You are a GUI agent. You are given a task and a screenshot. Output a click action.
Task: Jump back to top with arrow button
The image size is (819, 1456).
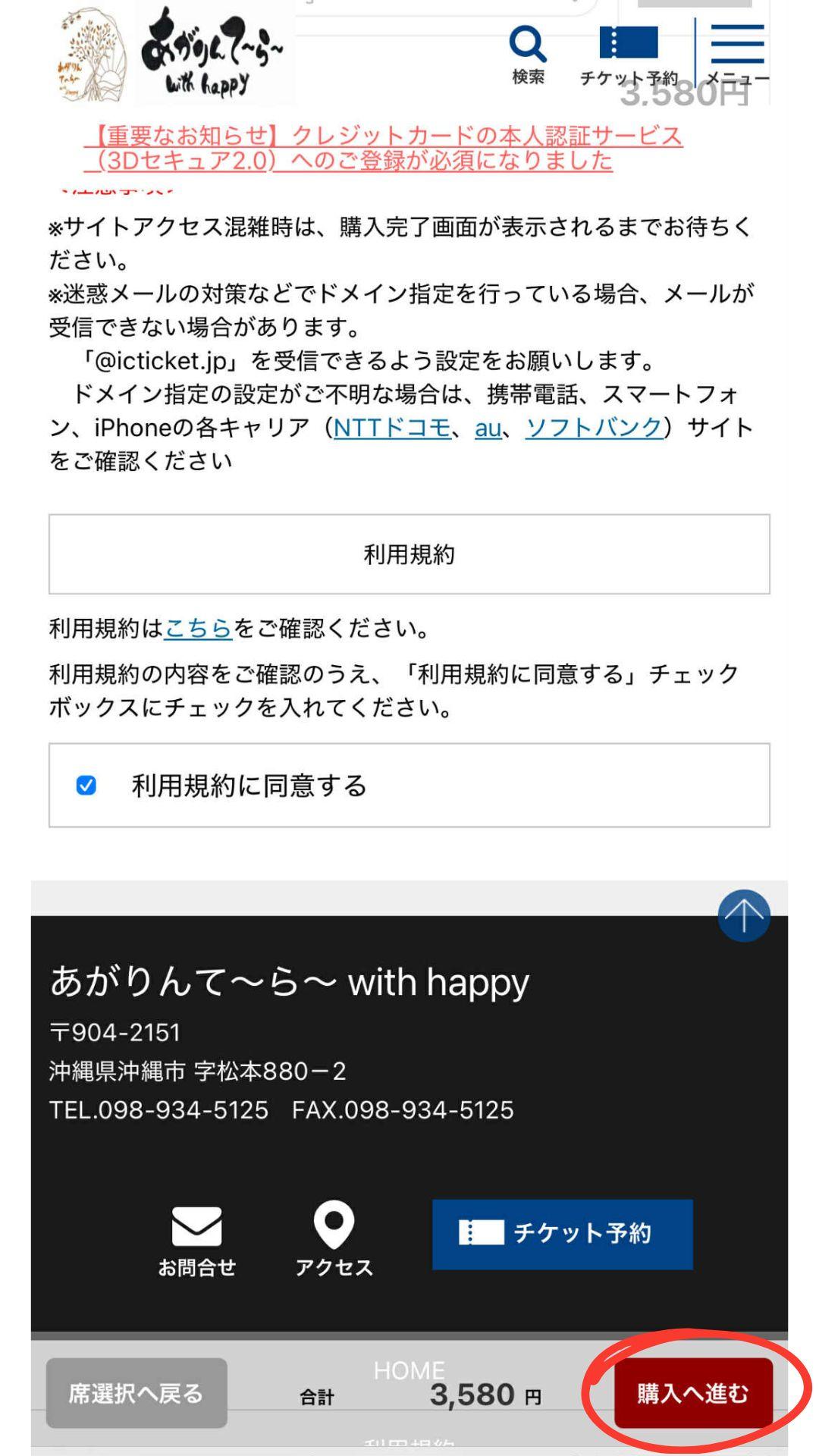[x=743, y=915]
